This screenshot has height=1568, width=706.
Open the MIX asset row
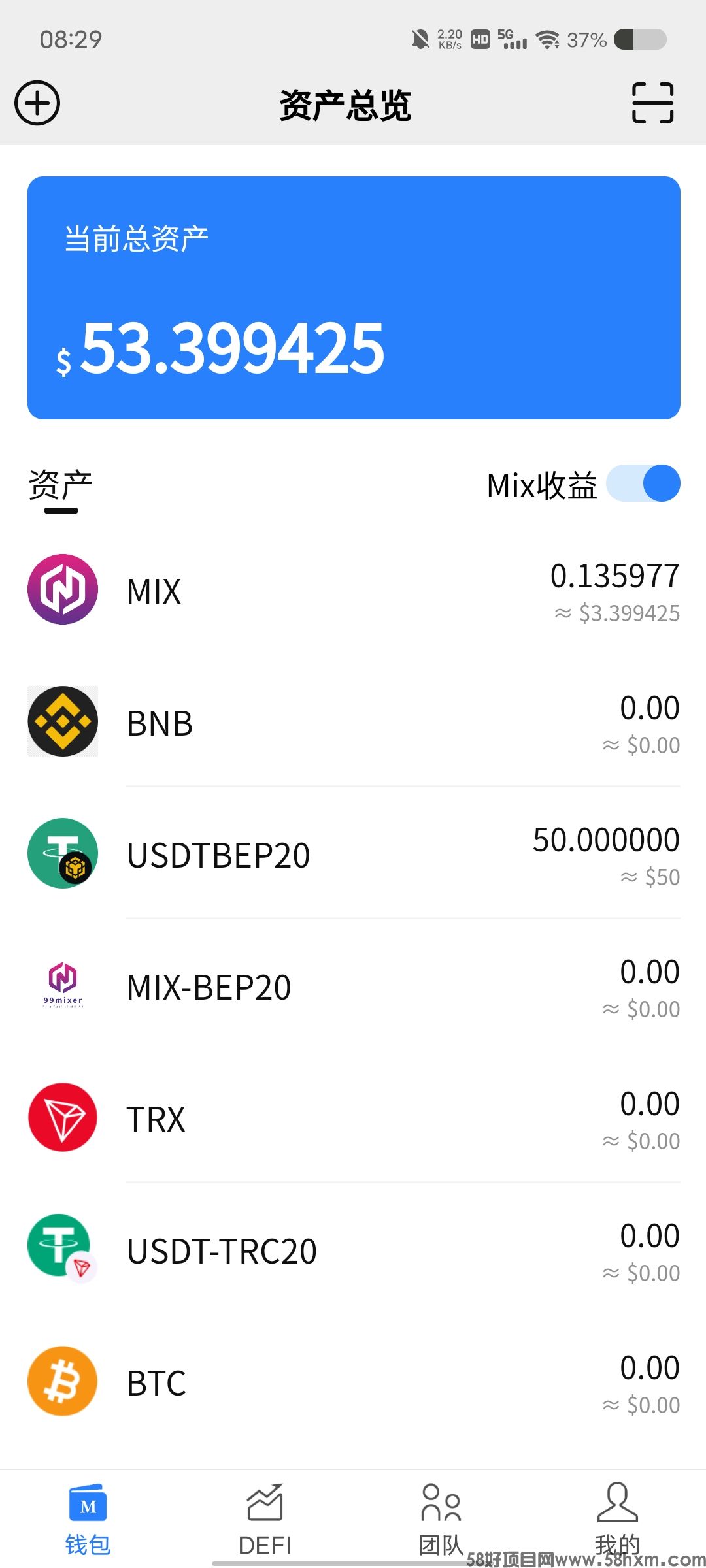(x=354, y=590)
